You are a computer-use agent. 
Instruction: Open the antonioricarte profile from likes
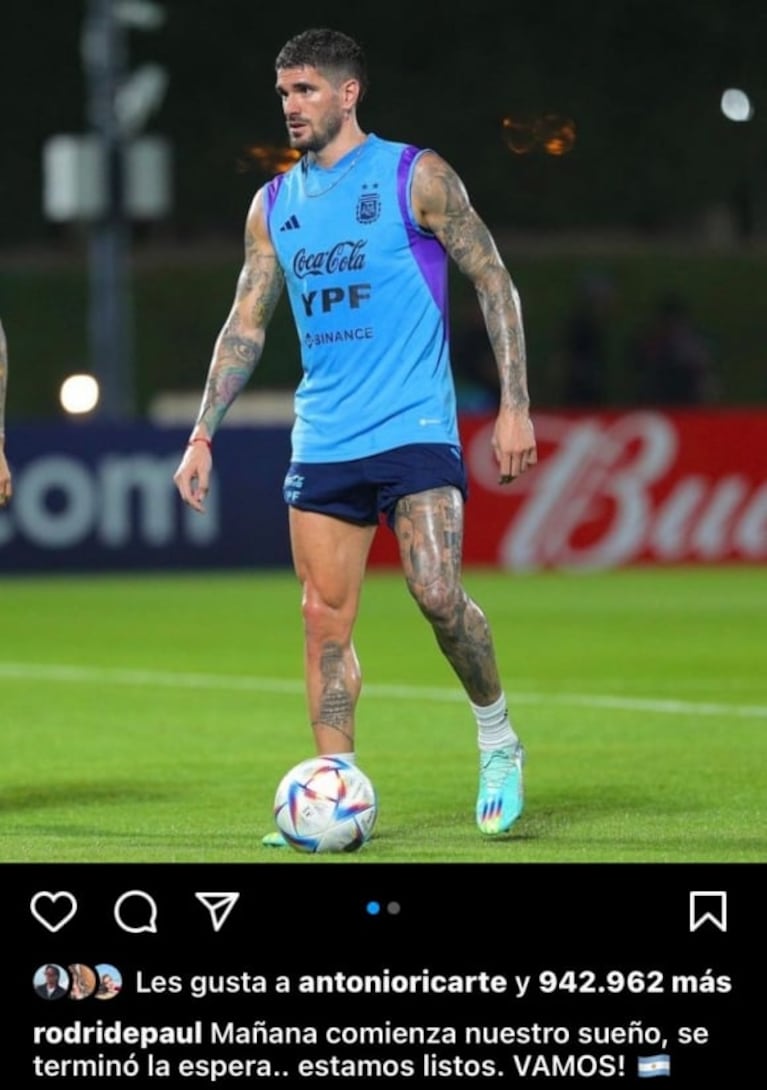coord(402,982)
